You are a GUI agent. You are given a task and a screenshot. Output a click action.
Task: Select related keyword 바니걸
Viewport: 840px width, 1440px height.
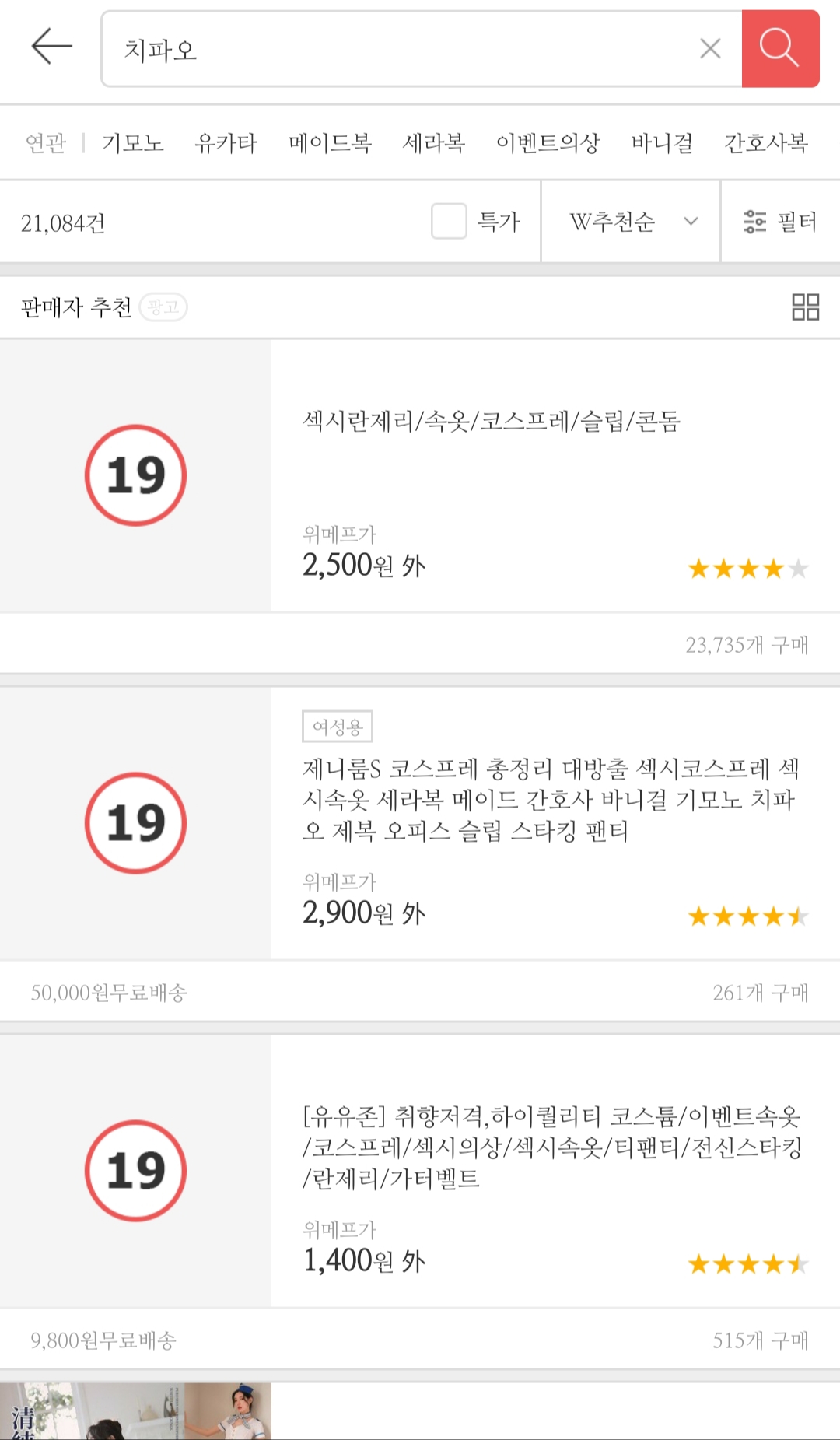[x=662, y=143]
